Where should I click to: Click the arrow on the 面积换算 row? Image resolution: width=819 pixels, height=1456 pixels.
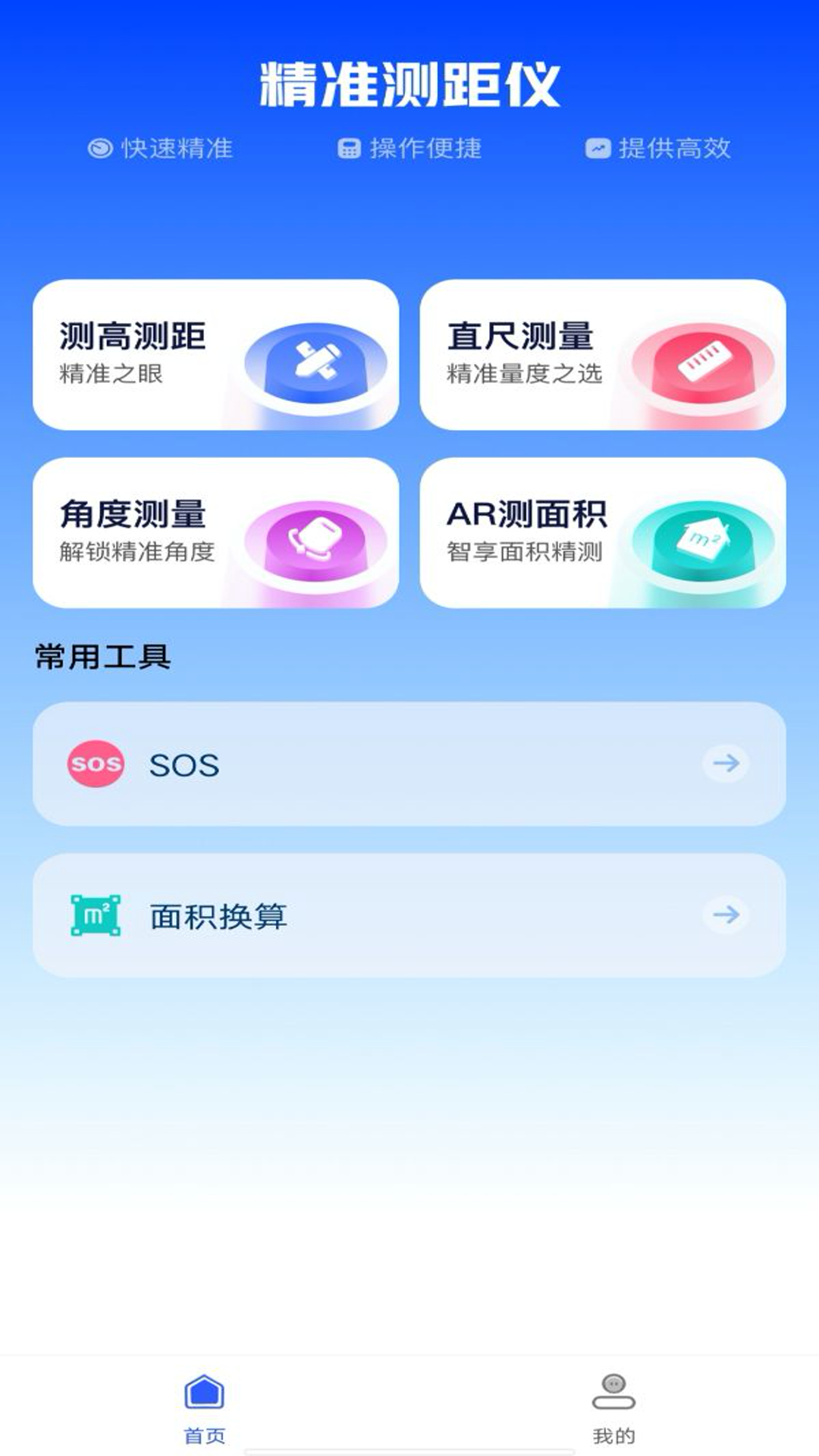726,916
